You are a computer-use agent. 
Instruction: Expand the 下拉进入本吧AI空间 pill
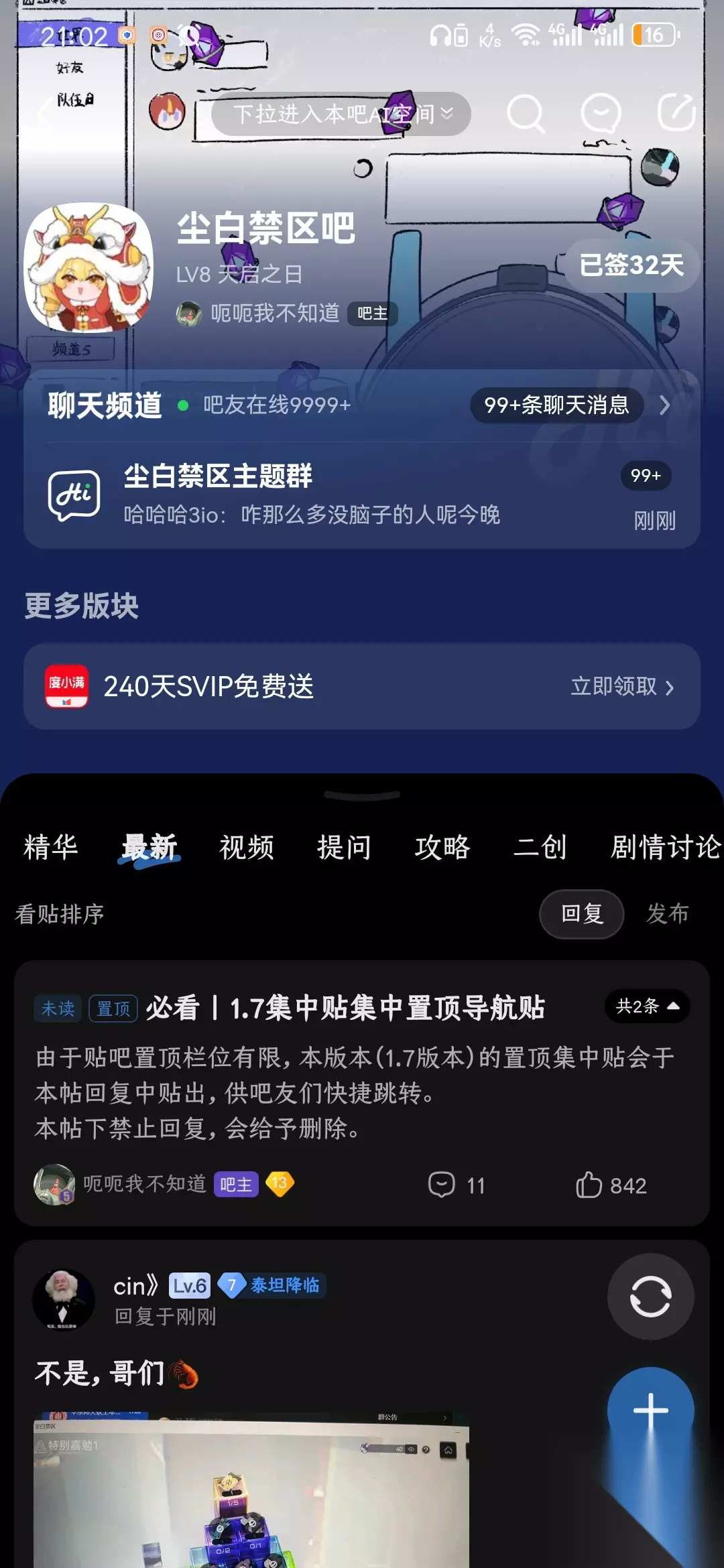(x=341, y=114)
